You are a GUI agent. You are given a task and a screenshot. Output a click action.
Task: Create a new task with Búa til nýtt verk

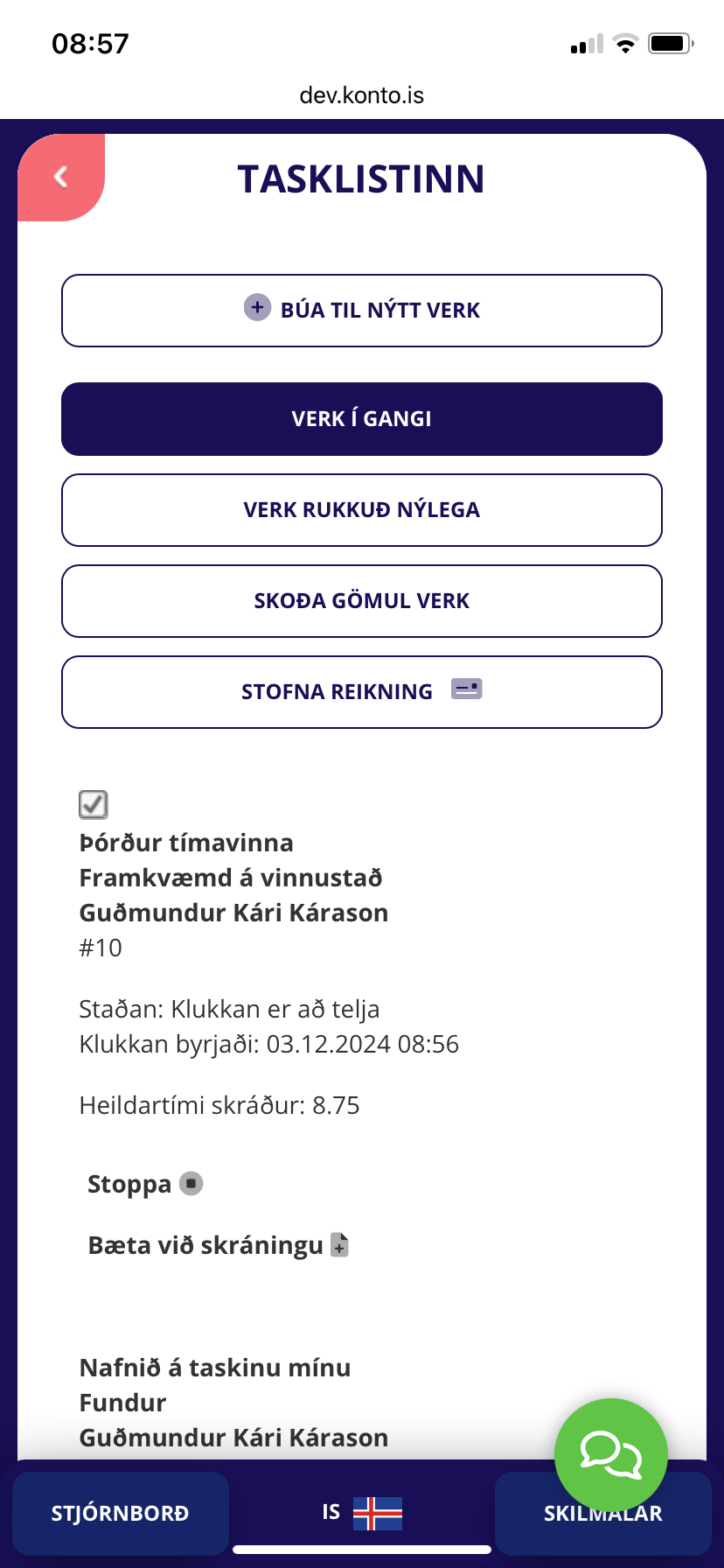pos(362,311)
